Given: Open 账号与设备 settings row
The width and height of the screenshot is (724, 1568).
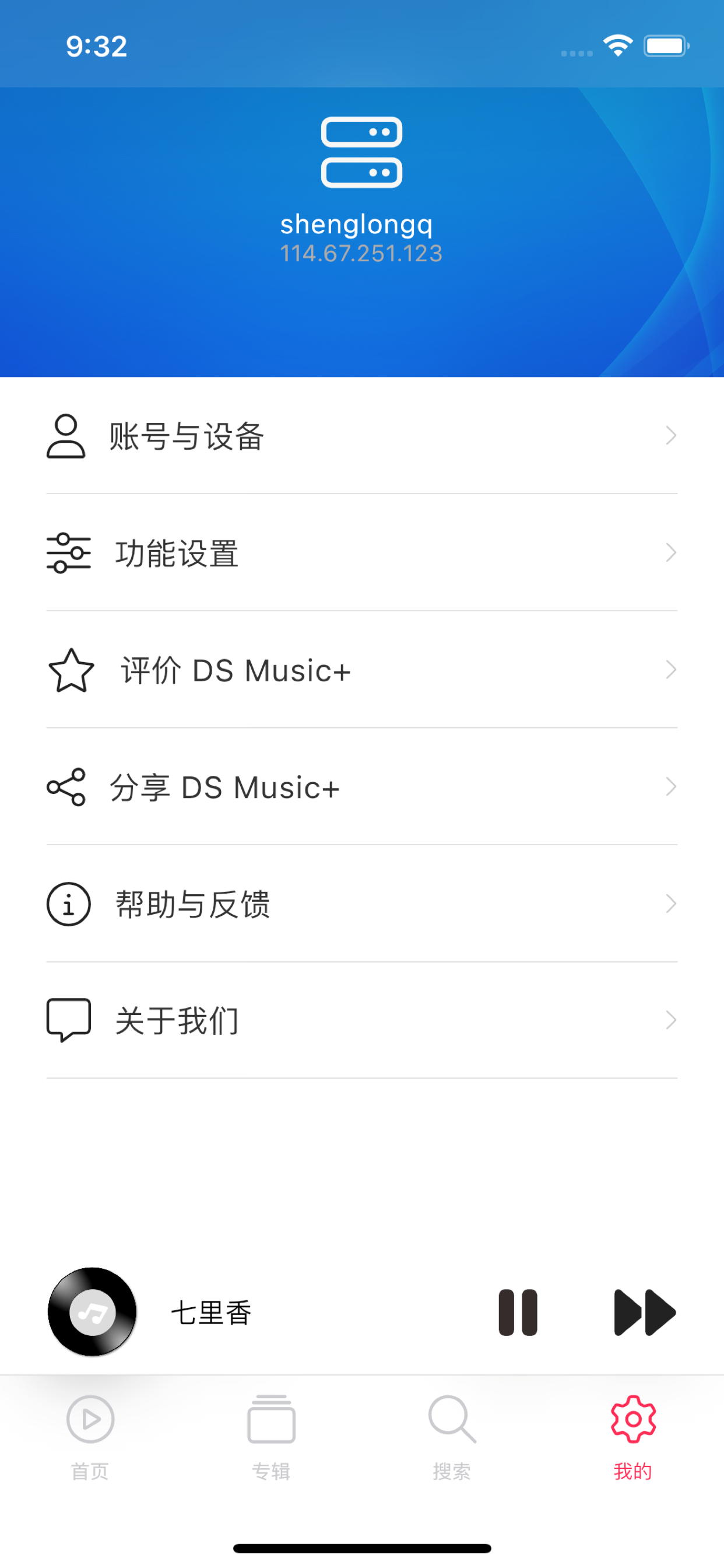Looking at the screenshot, I should click(x=362, y=436).
